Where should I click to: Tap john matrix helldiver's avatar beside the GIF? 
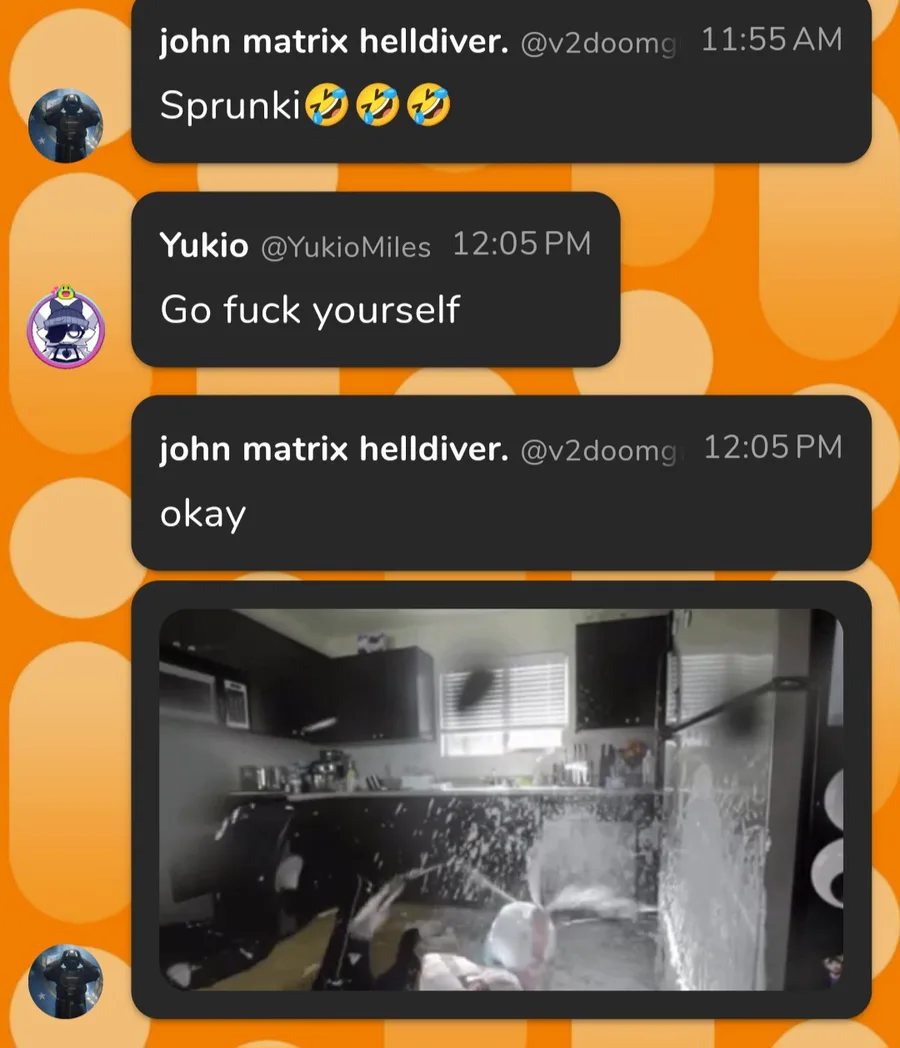66,982
